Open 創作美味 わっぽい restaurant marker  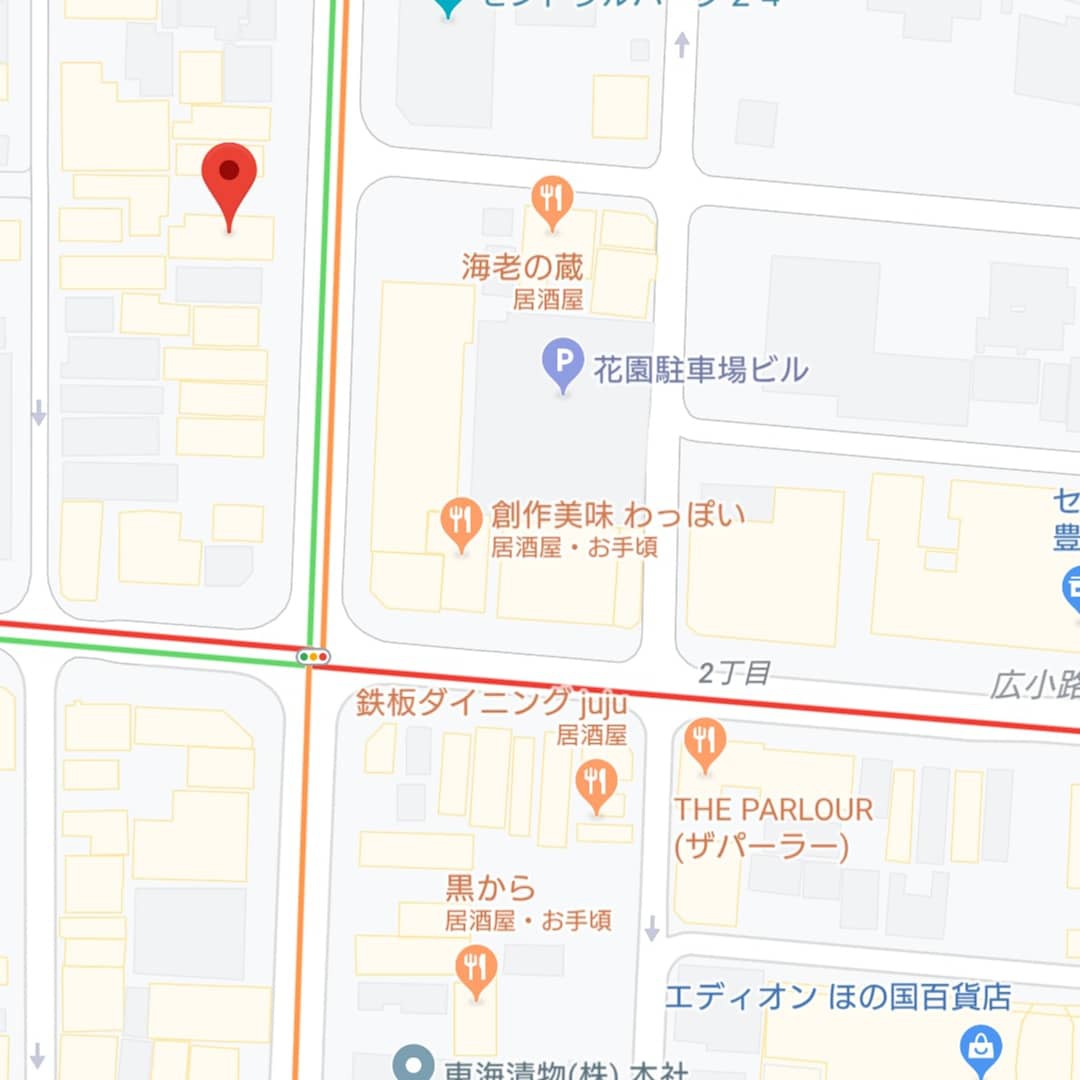[461, 523]
